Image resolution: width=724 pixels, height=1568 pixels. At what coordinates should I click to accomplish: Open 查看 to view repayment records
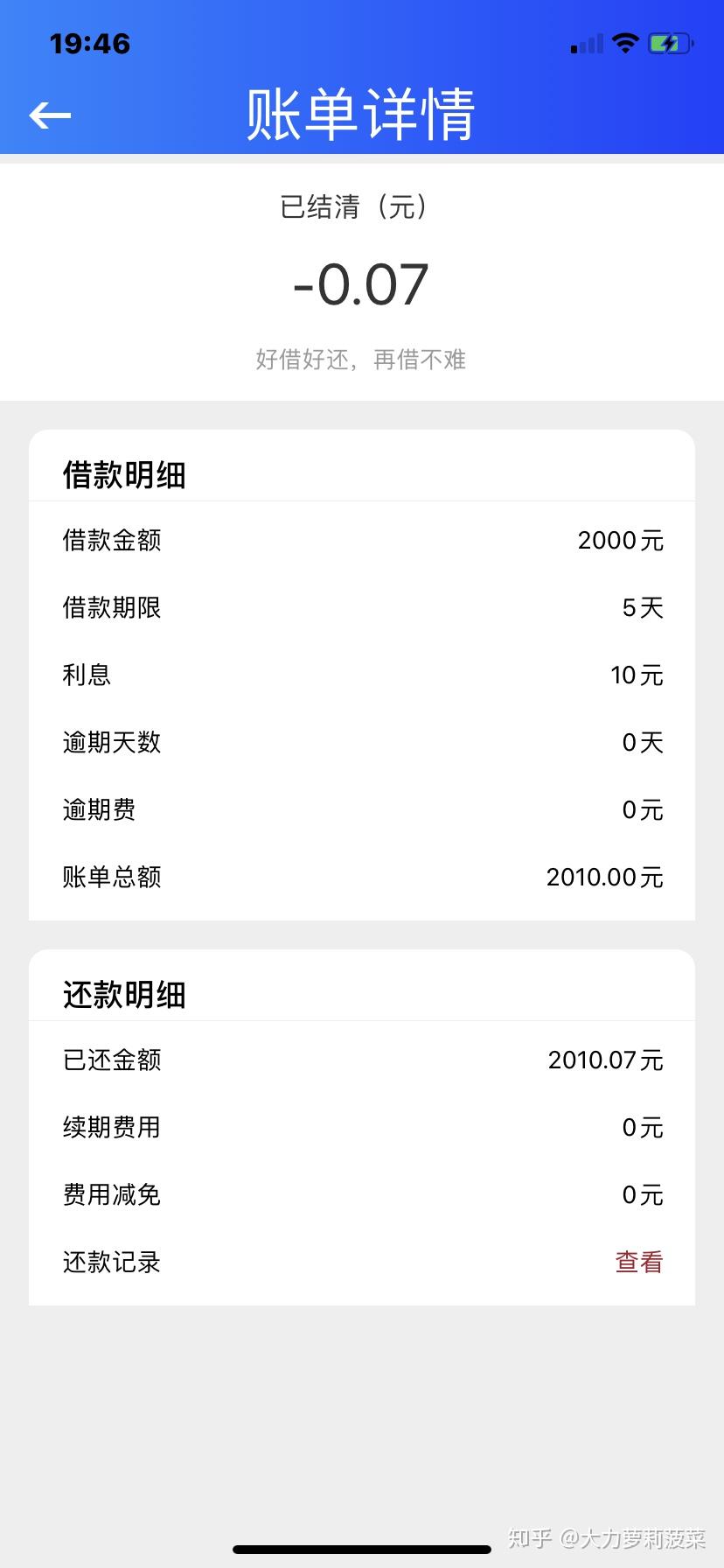[x=637, y=1261]
